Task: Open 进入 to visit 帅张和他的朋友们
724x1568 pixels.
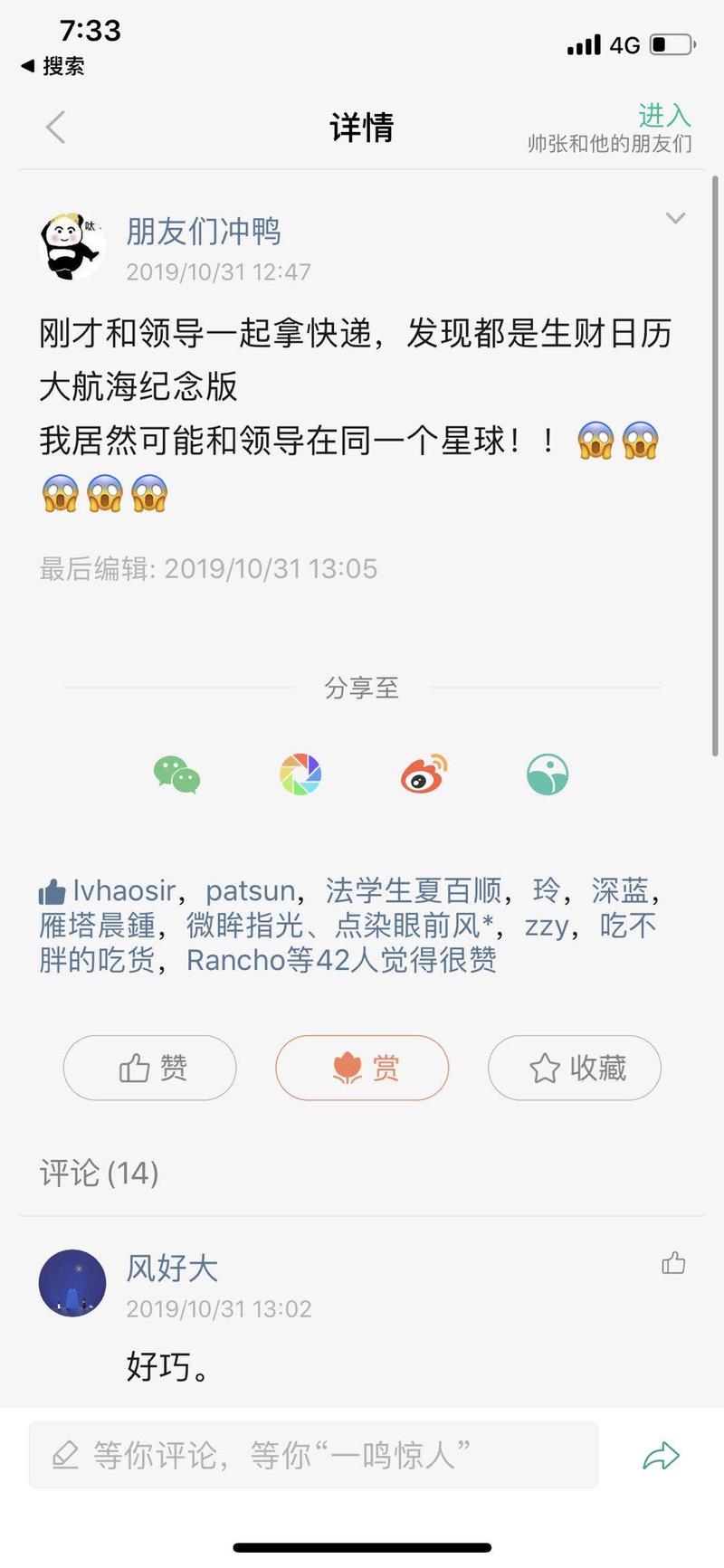Action: (663, 115)
